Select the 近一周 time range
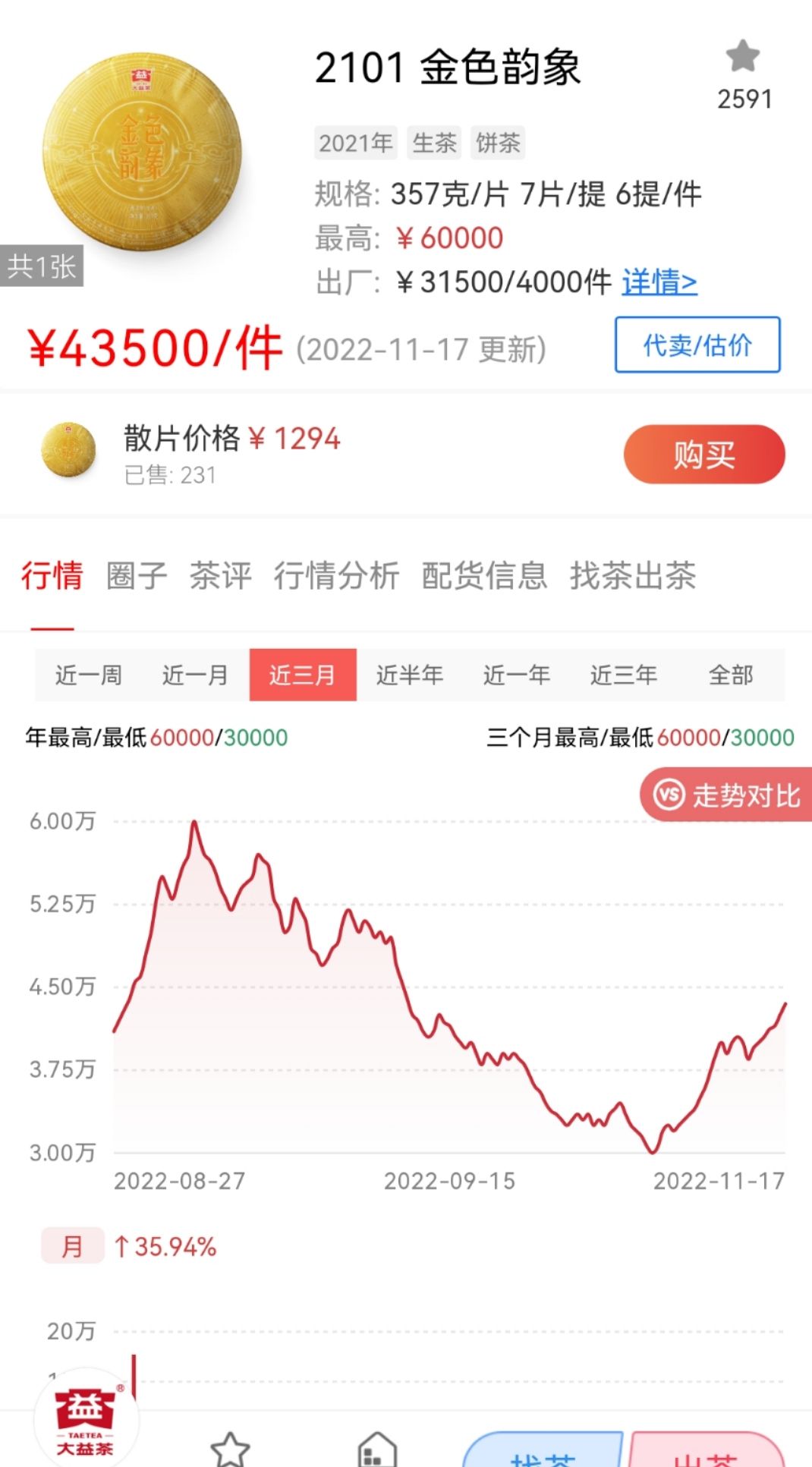Viewport: 812px width, 1467px height. tap(89, 675)
